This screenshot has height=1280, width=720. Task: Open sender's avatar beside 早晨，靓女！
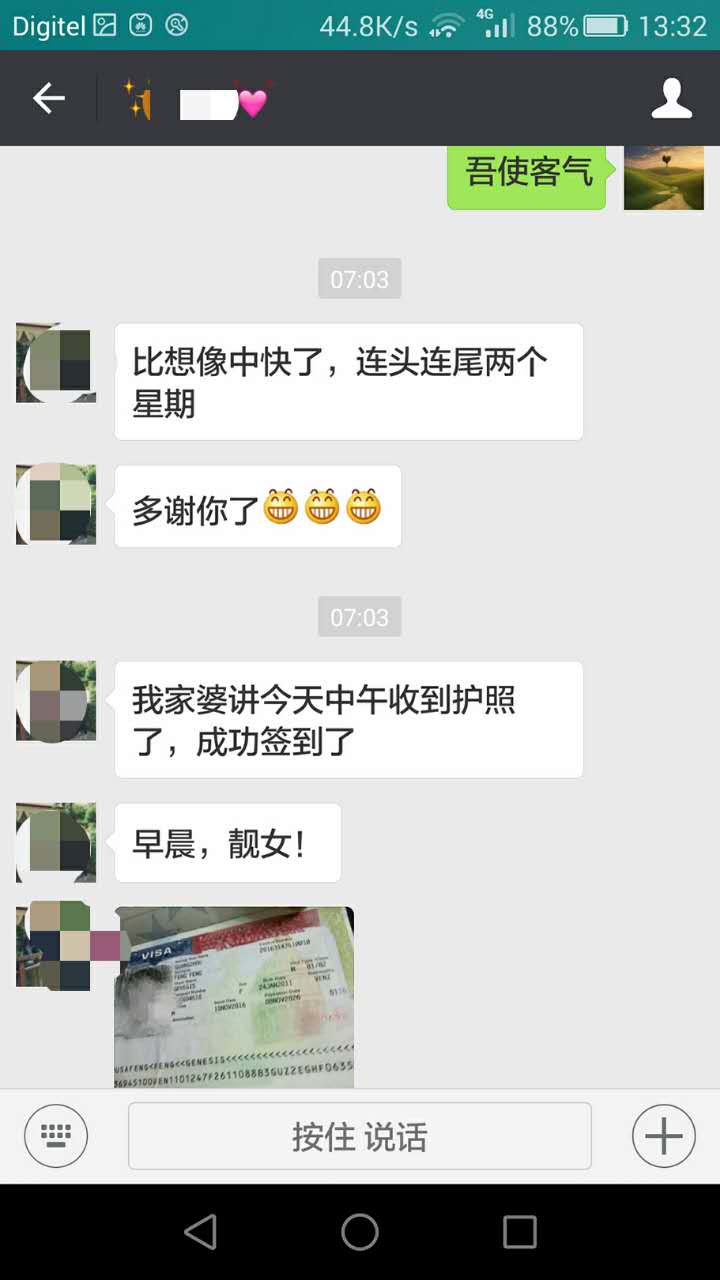coord(56,842)
